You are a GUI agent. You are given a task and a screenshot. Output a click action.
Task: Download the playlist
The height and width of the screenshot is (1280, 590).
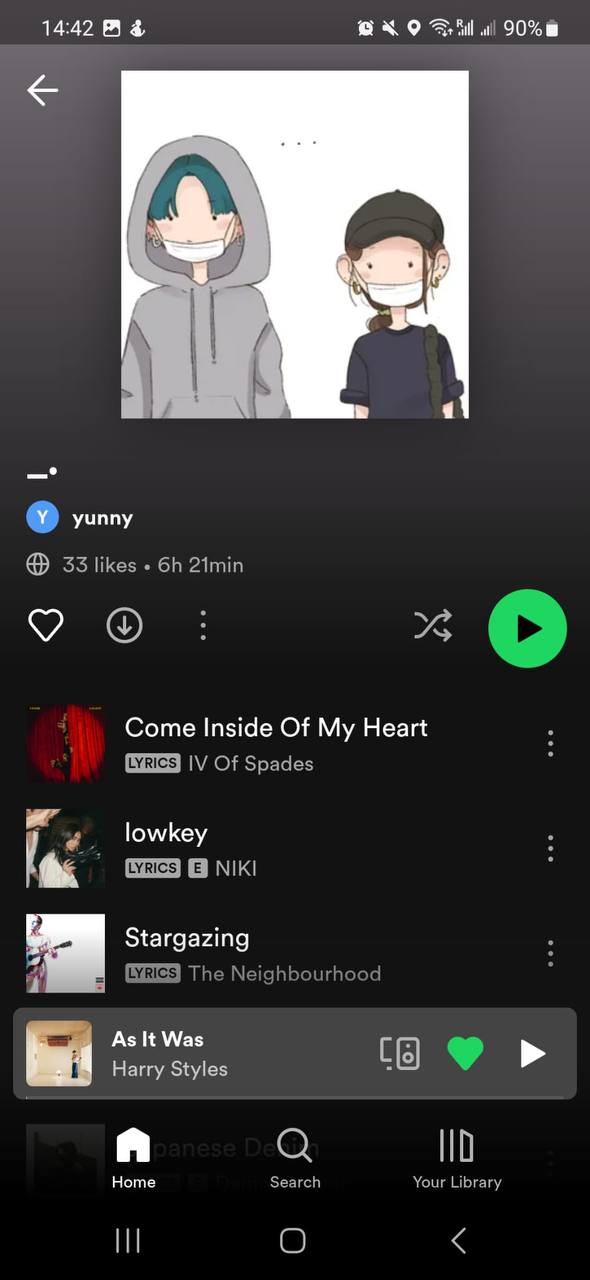125,626
